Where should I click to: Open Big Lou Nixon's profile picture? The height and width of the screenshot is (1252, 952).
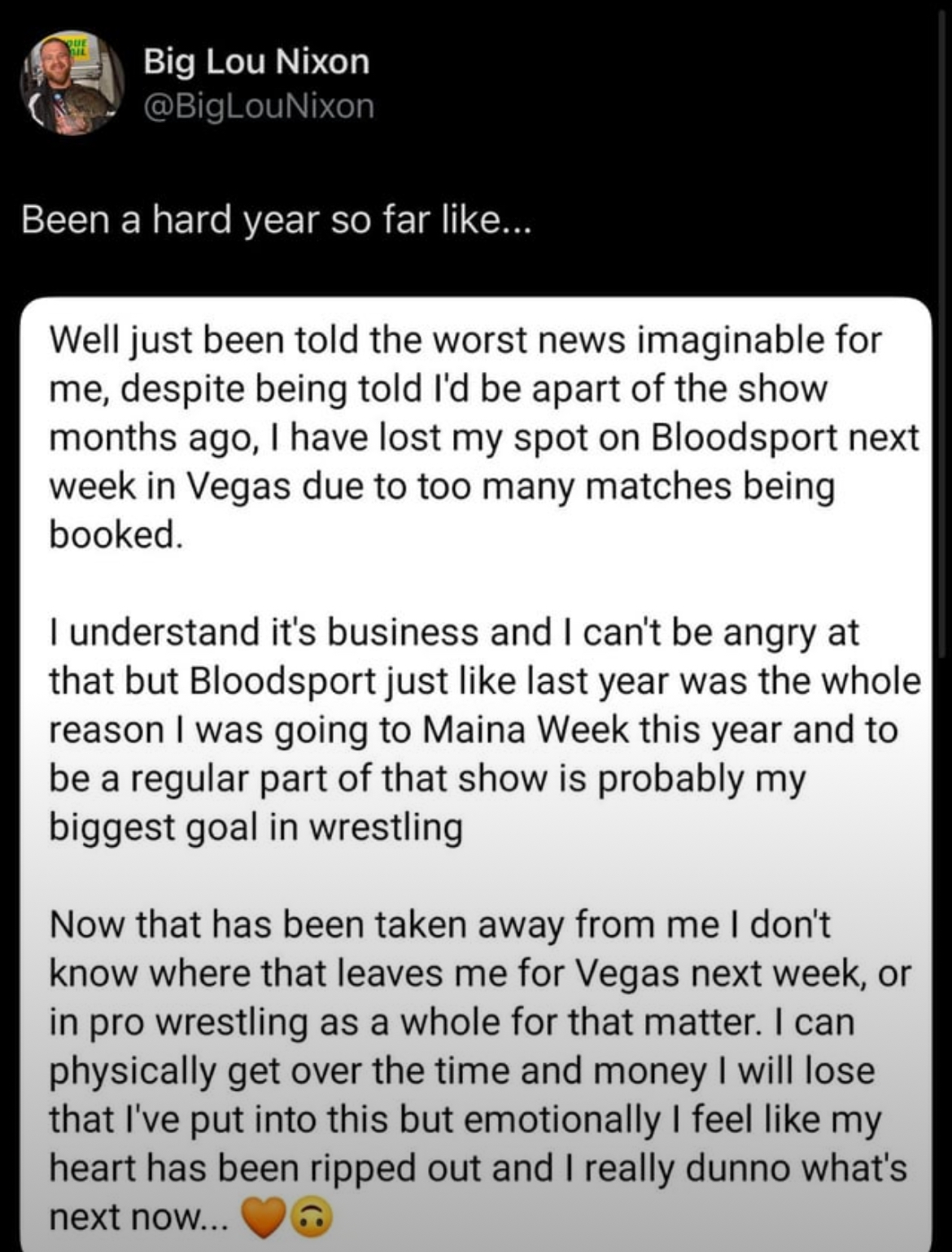[72, 84]
